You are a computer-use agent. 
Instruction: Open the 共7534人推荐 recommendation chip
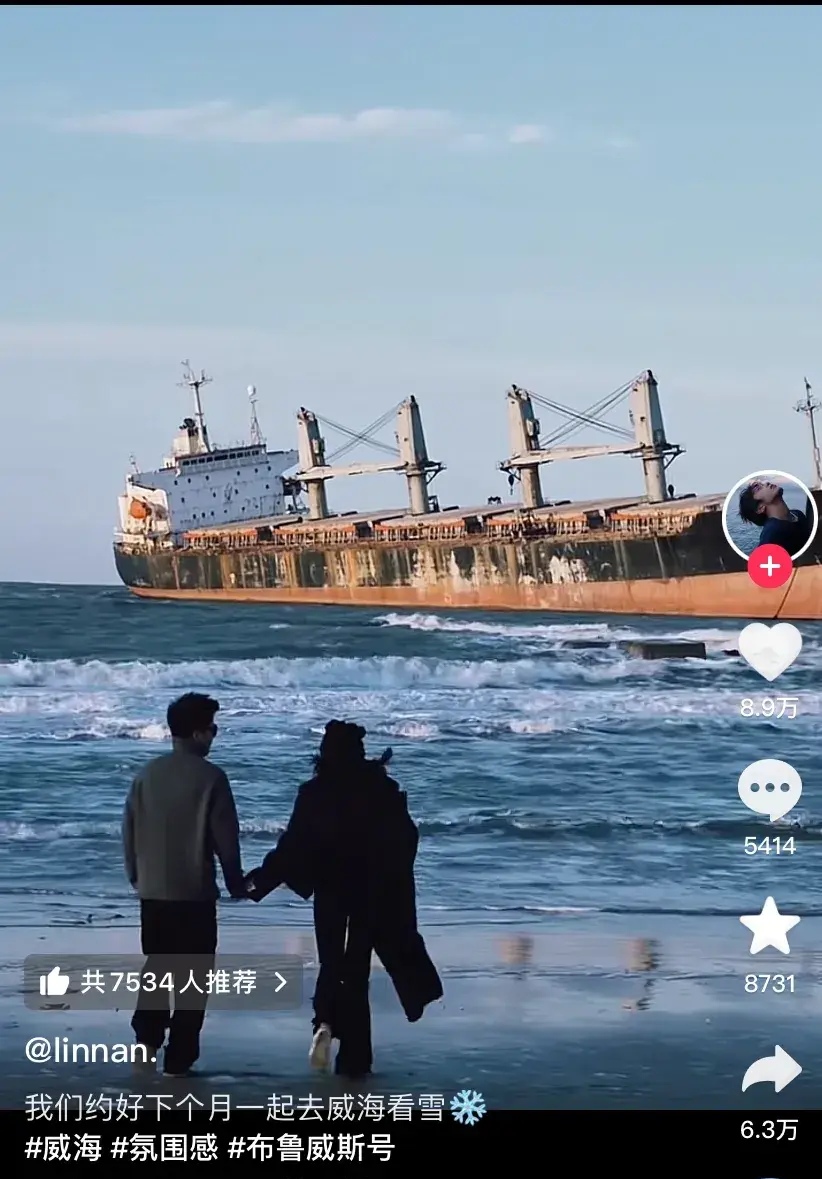(x=163, y=982)
